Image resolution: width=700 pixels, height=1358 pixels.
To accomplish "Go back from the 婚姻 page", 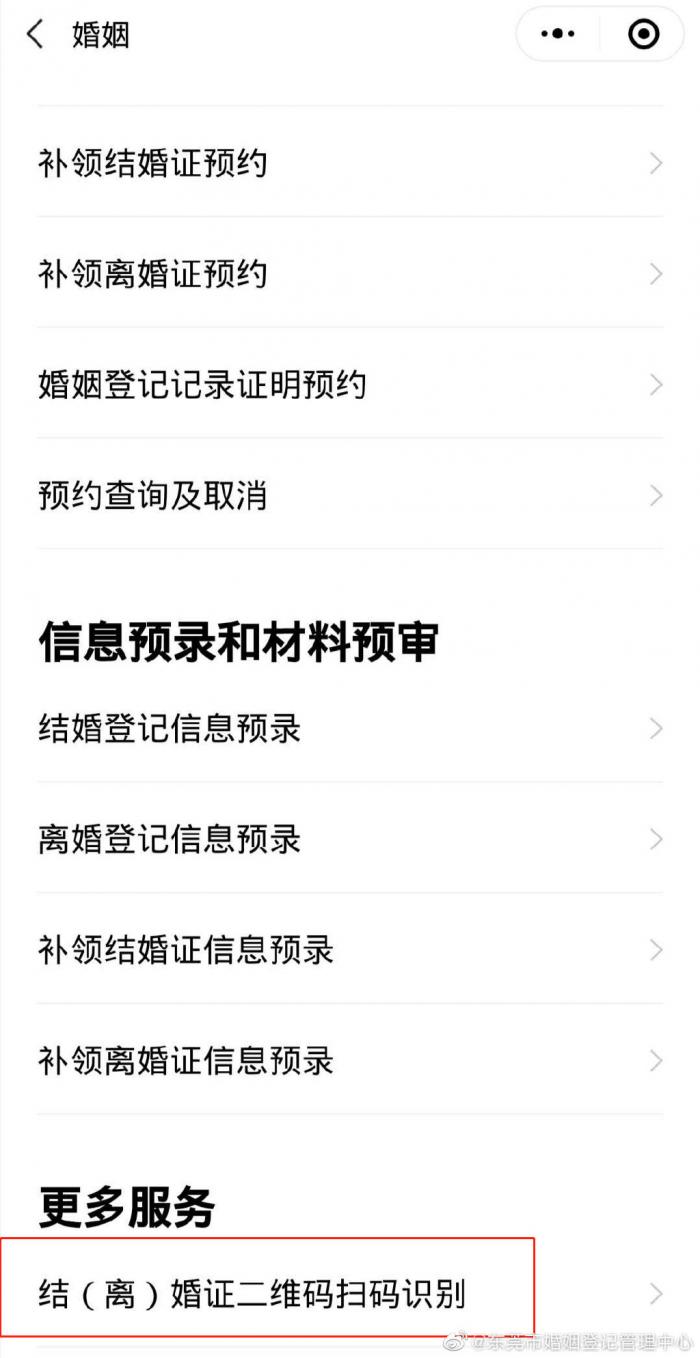I will coord(36,35).
